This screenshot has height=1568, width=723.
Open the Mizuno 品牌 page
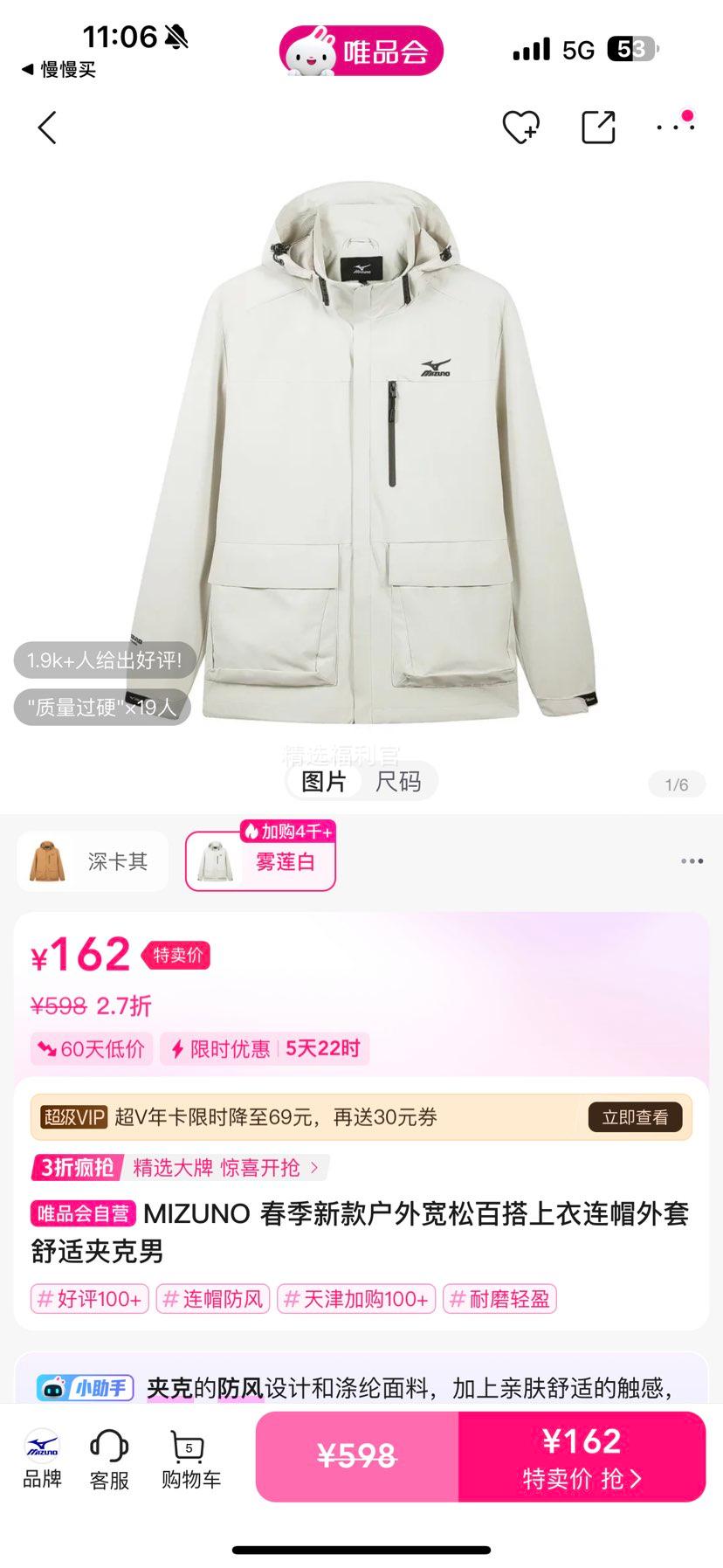point(42,1460)
